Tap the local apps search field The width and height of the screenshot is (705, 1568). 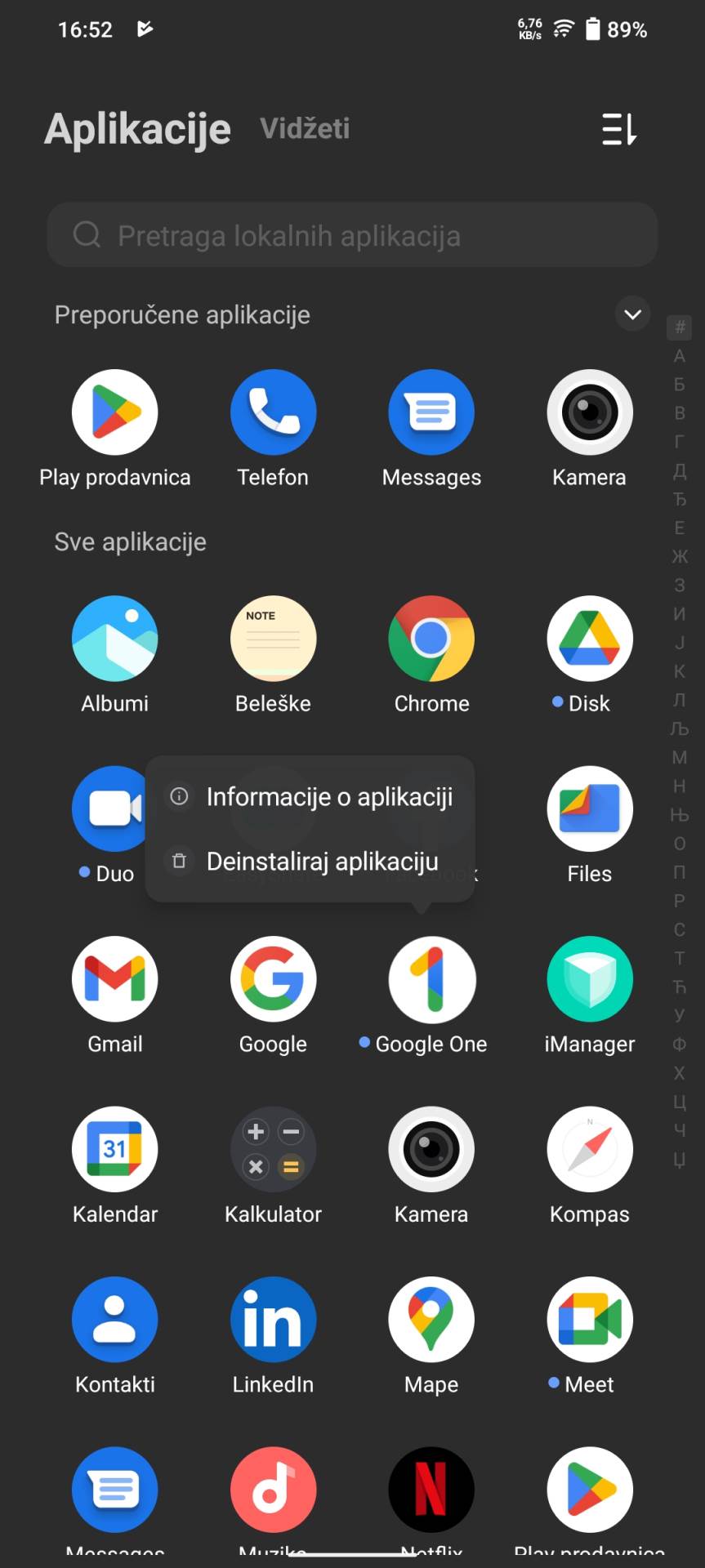[x=352, y=235]
